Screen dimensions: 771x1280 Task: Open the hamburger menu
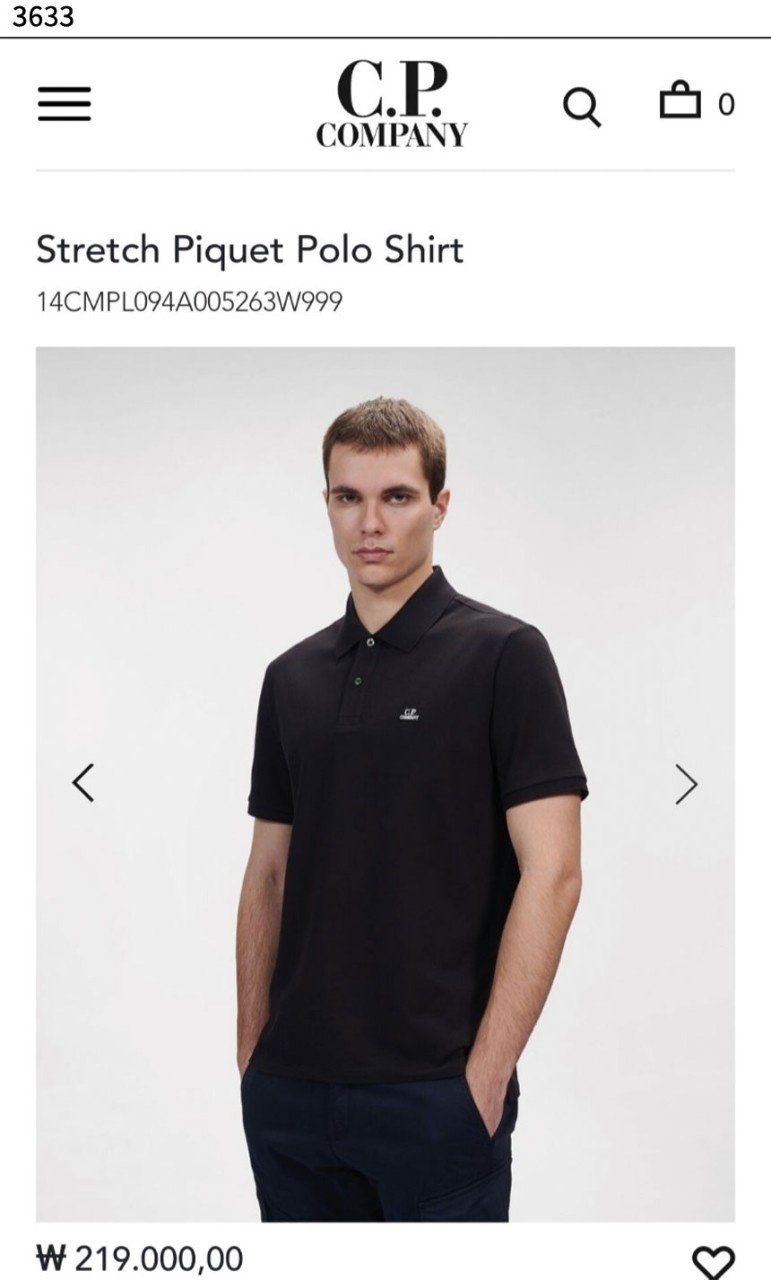click(64, 104)
